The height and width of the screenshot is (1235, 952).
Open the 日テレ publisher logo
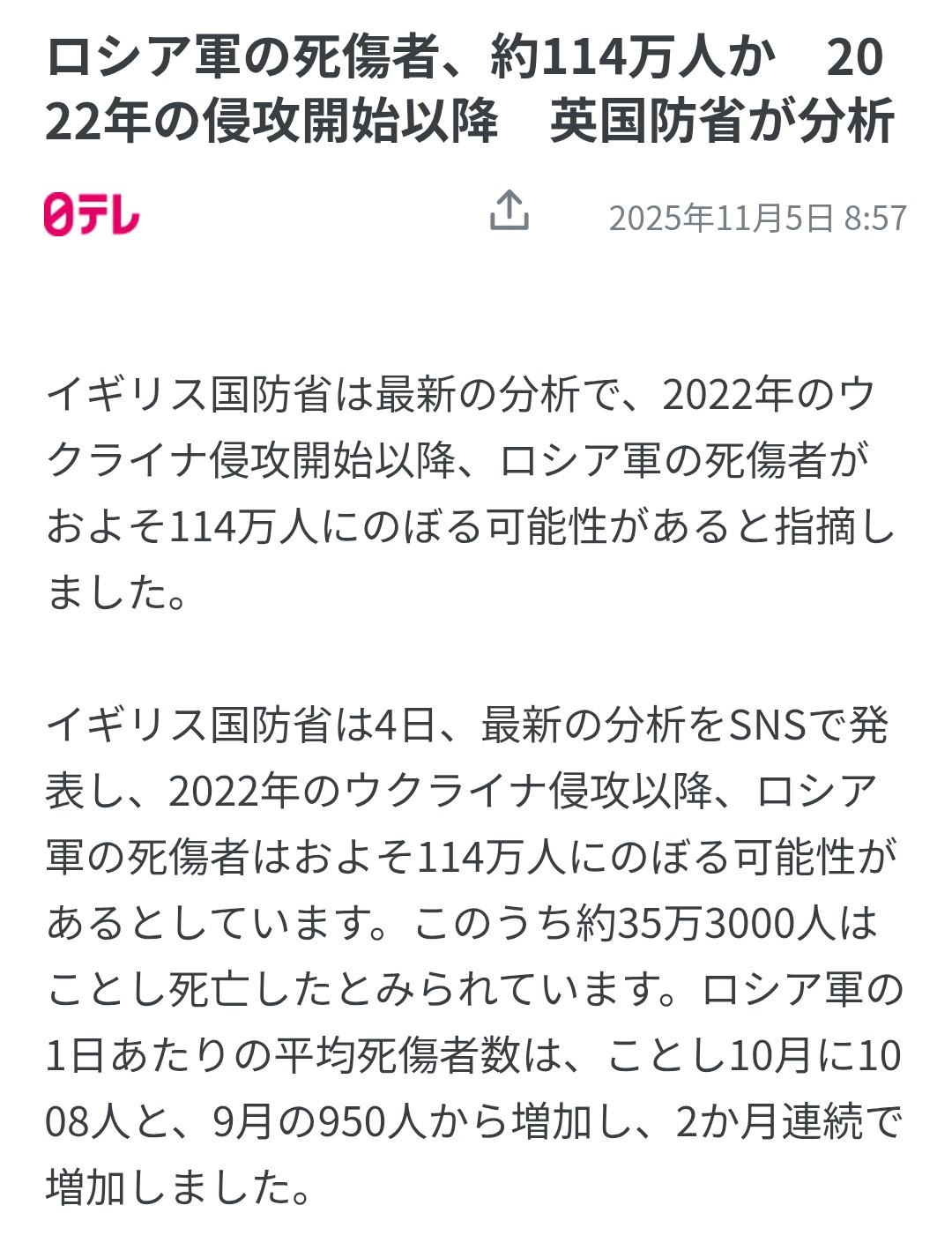click(x=92, y=214)
